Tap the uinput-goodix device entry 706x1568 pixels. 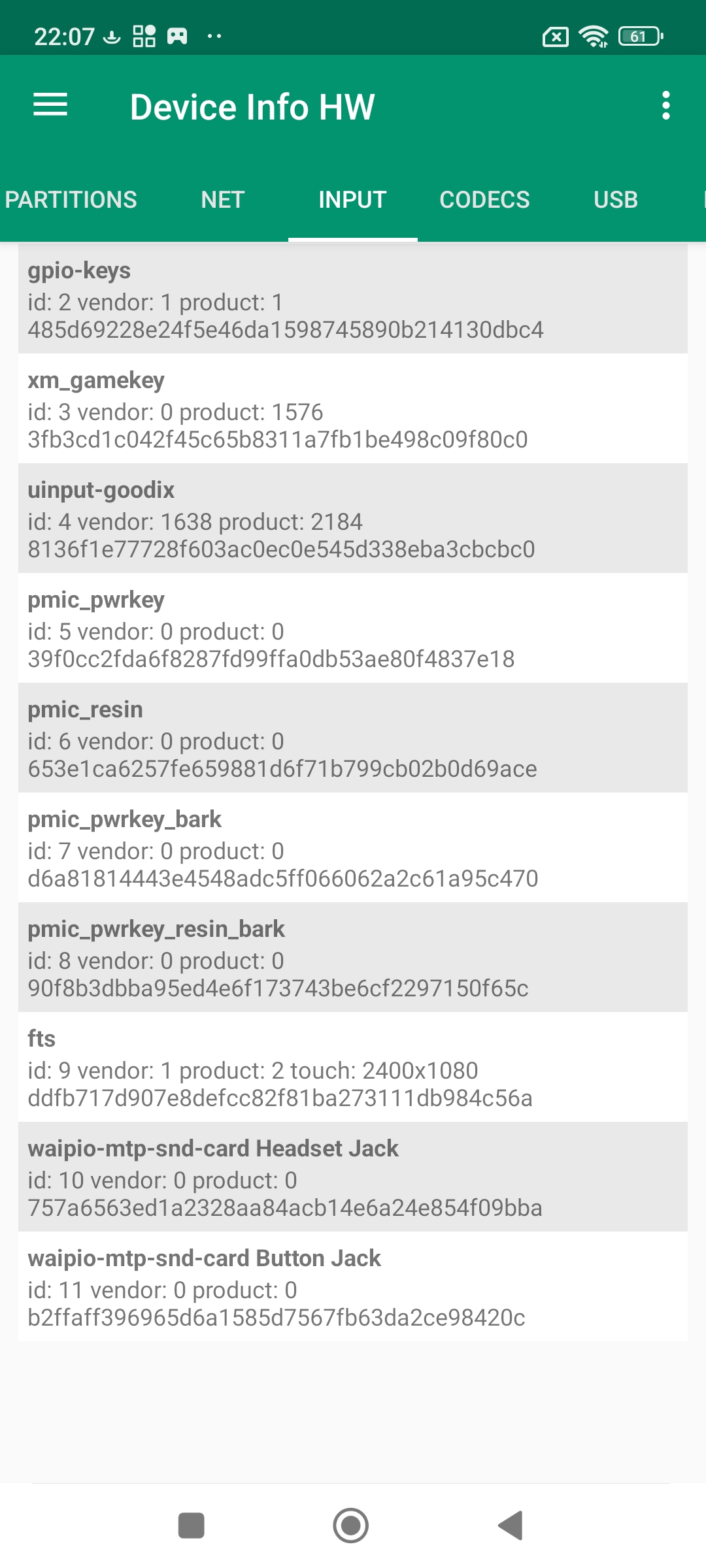point(352,519)
